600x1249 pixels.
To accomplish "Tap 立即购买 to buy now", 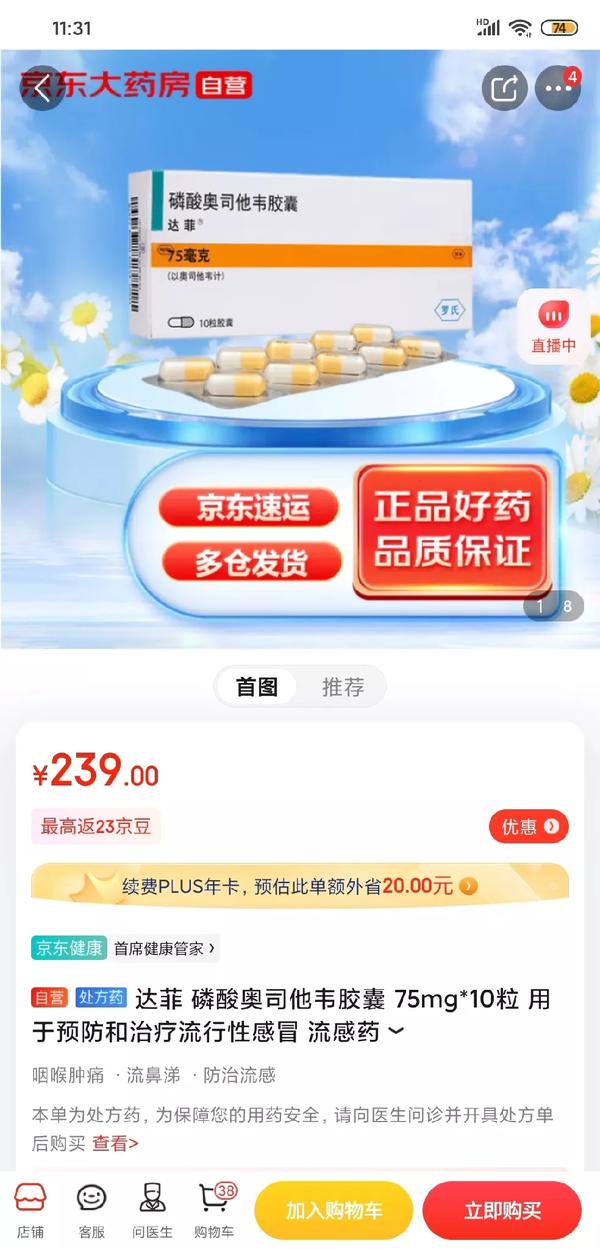I will click(x=502, y=1210).
